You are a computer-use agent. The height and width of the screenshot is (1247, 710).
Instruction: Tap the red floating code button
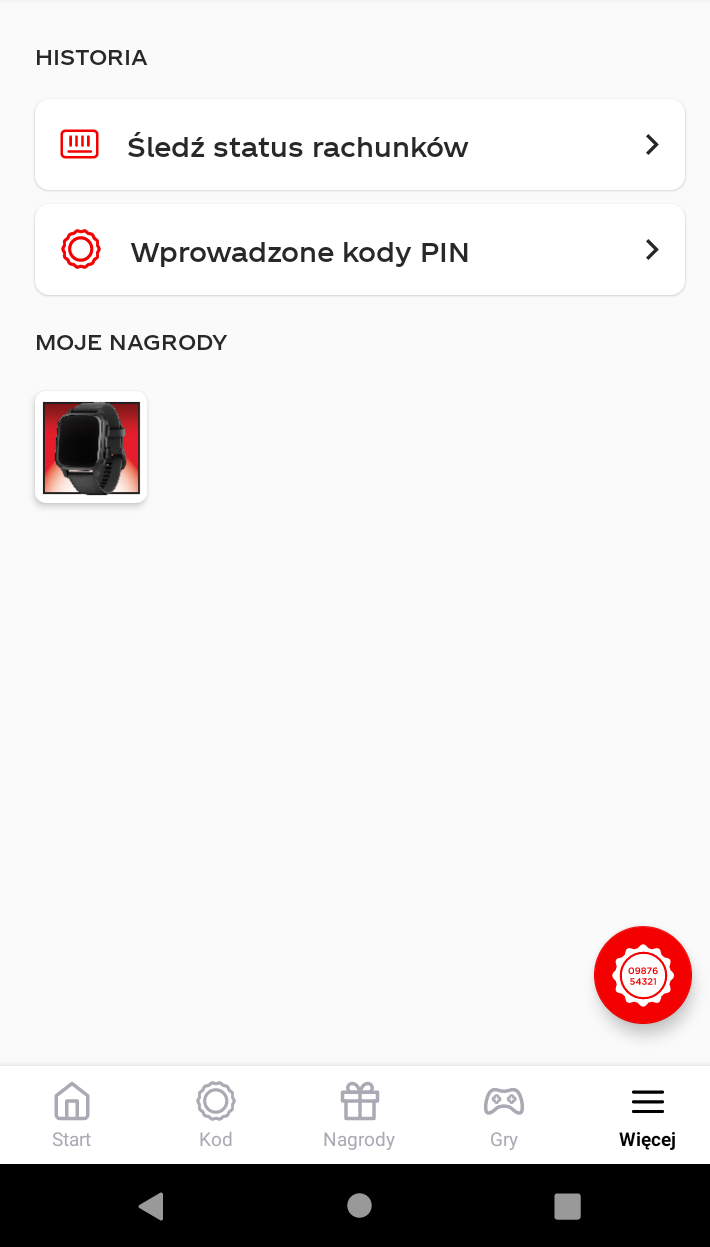[x=642, y=974]
